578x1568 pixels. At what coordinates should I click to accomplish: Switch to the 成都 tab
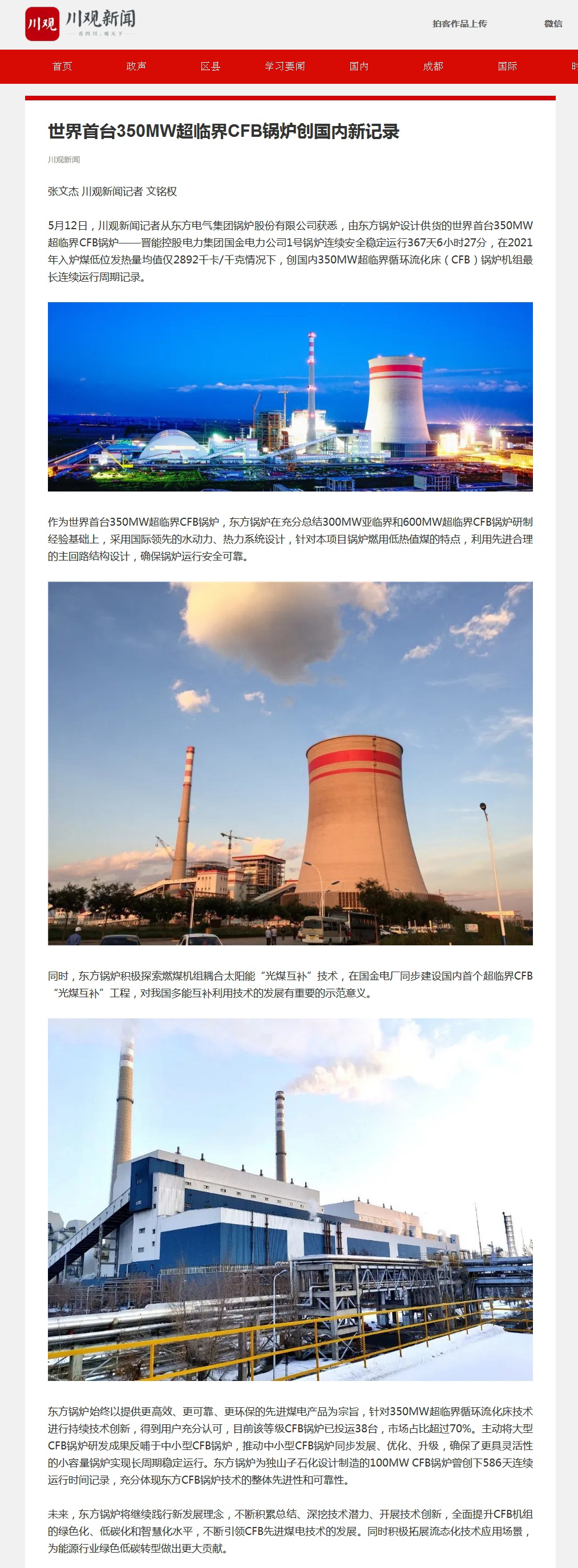(433, 66)
